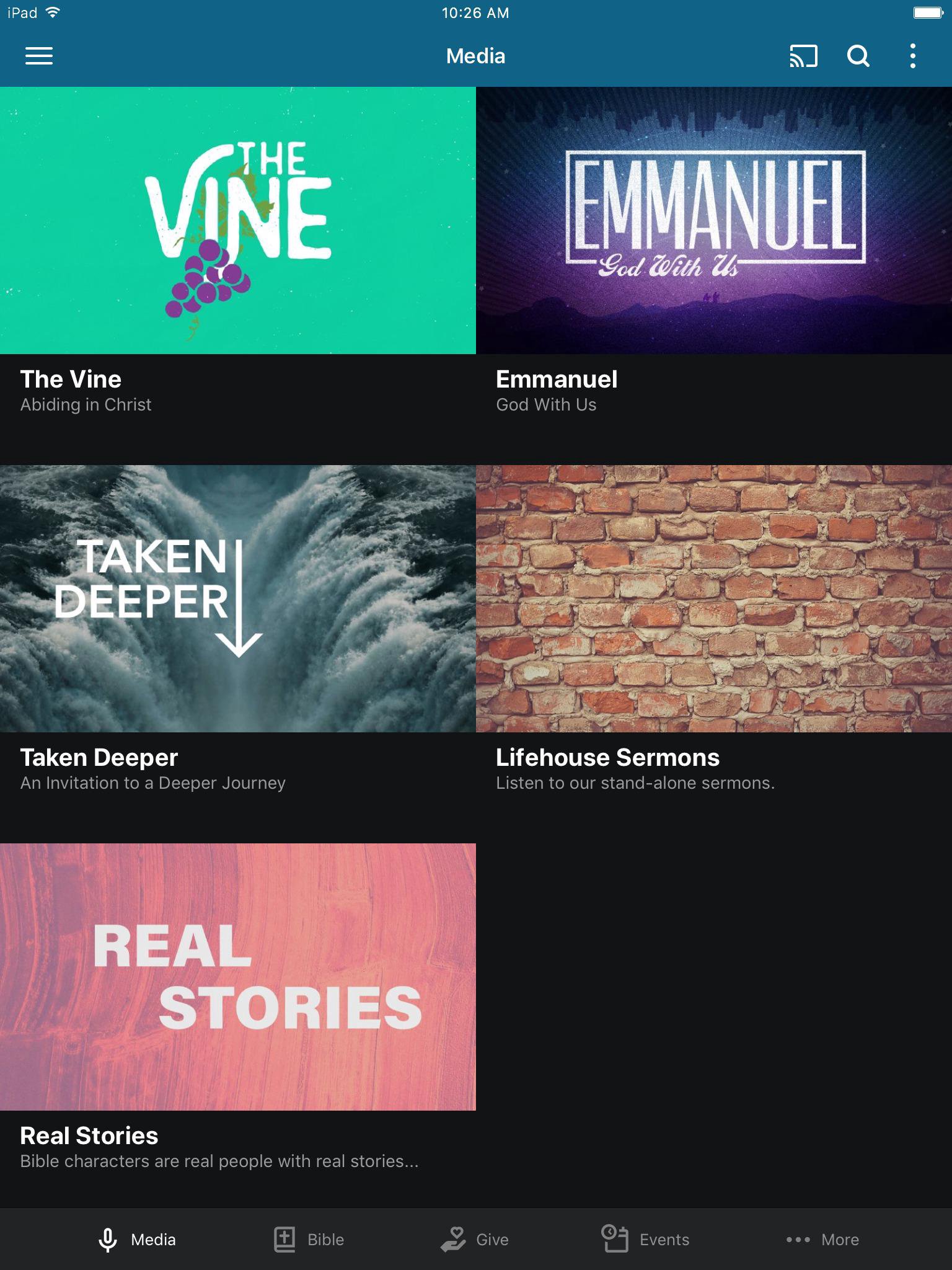Tap the cast to screen icon
The width and height of the screenshot is (952, 1270).
coord(803,56)
